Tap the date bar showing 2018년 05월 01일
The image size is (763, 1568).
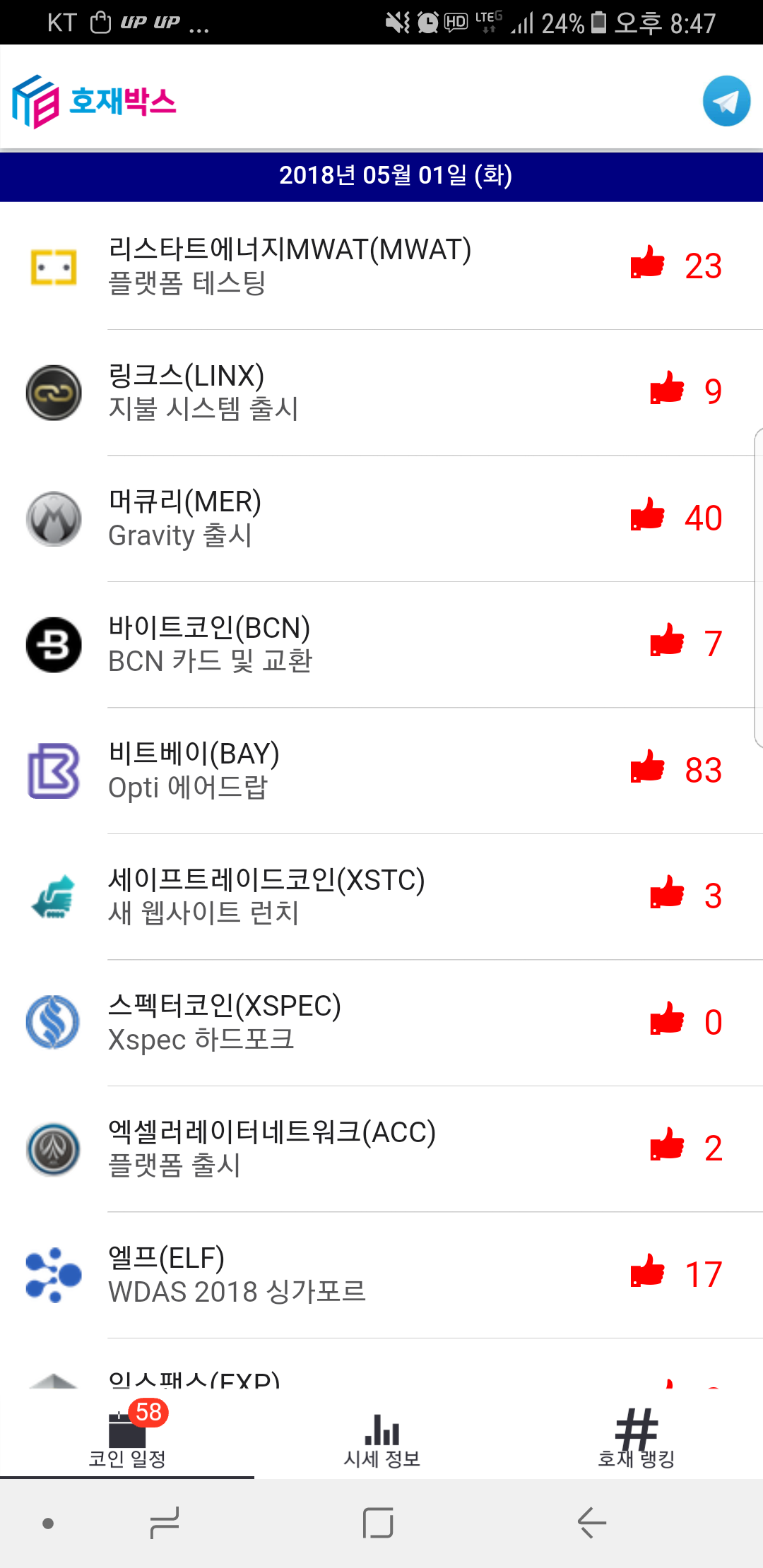point(381,176)
